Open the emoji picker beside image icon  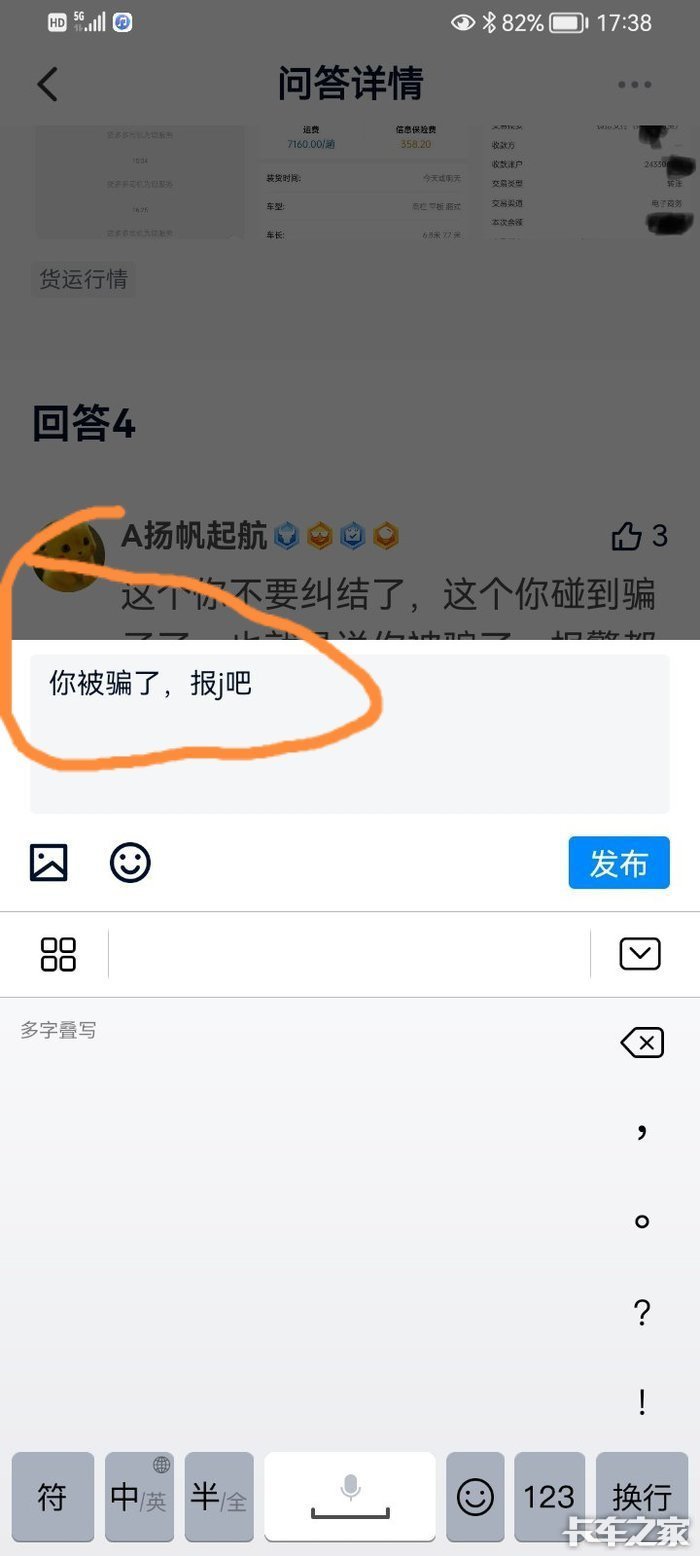130,862
